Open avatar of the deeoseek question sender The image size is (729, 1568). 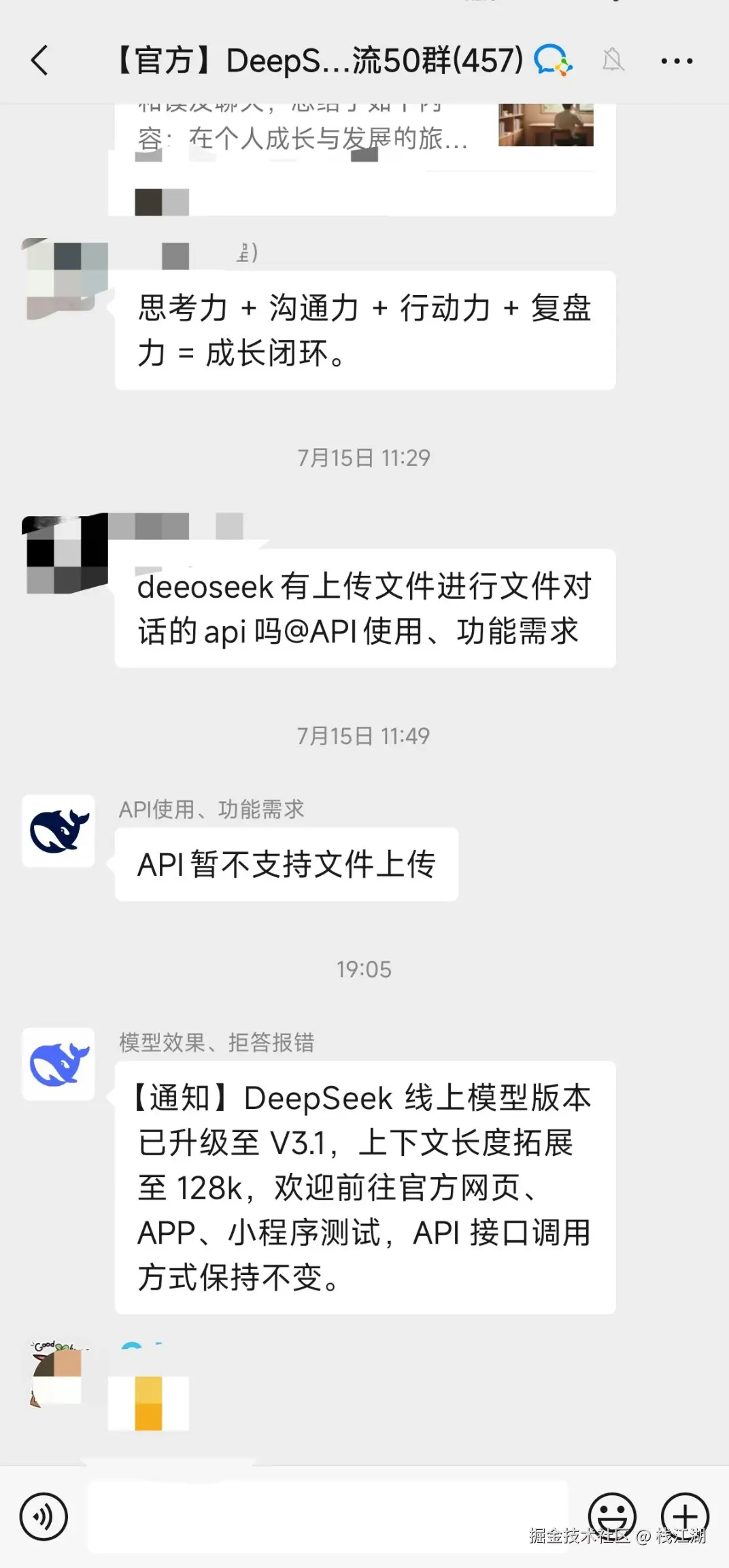click(65, 553)
